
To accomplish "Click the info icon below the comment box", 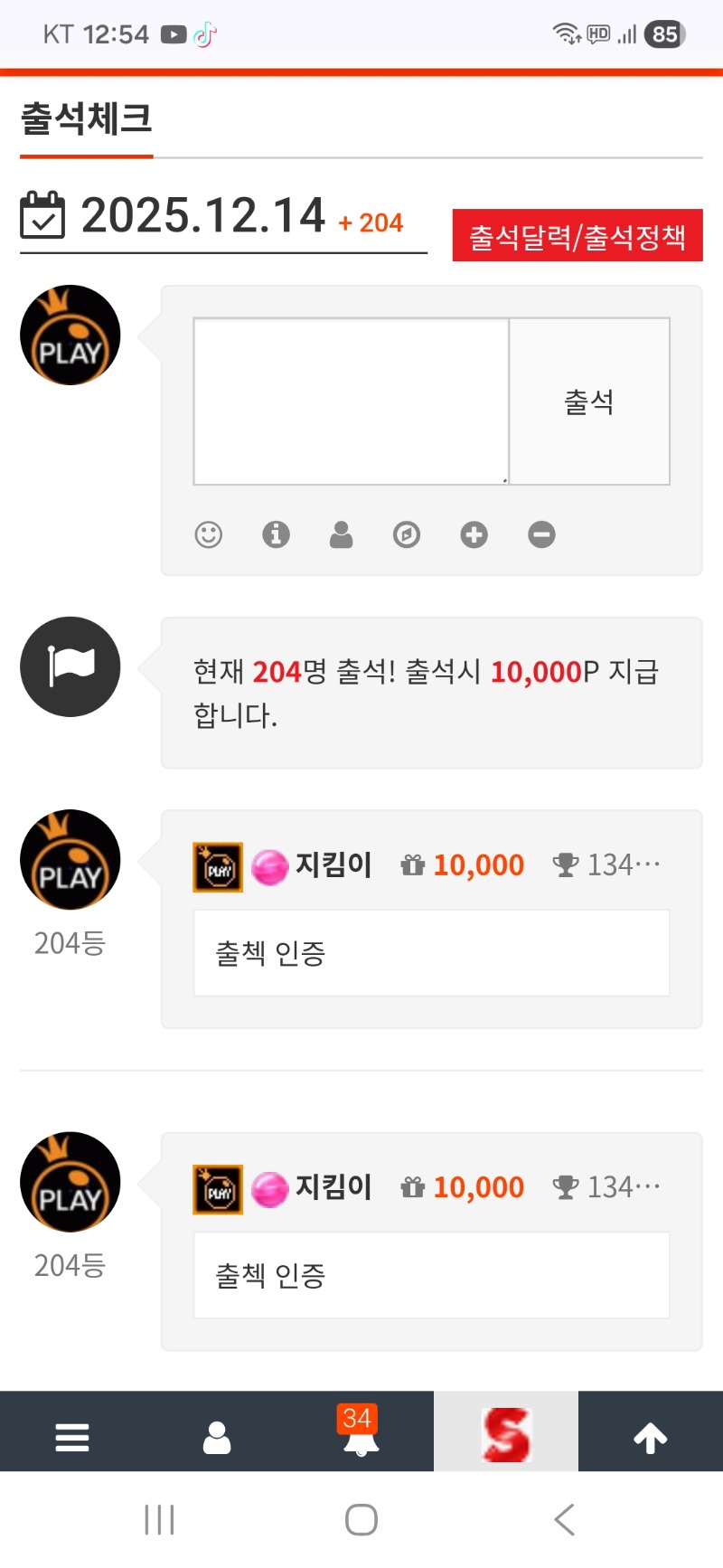I will pyautogui.click(x=276, y=534).
